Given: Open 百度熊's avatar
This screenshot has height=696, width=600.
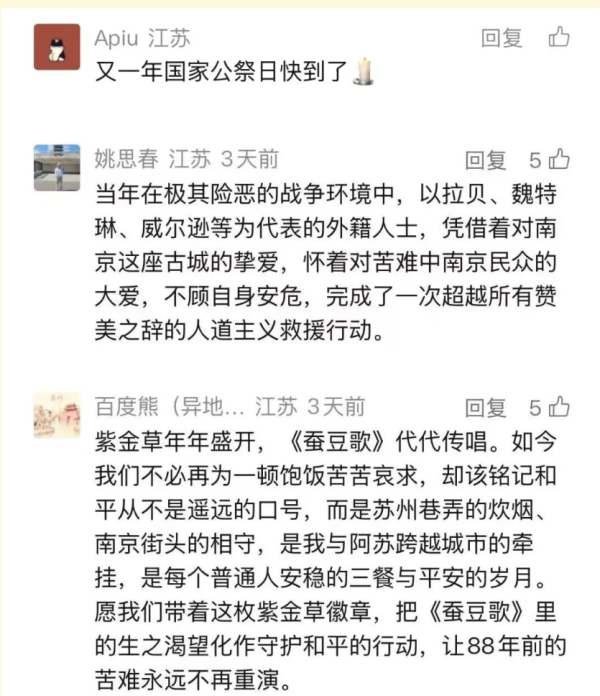Looking at the screenshot, I should tap(57, 415).
